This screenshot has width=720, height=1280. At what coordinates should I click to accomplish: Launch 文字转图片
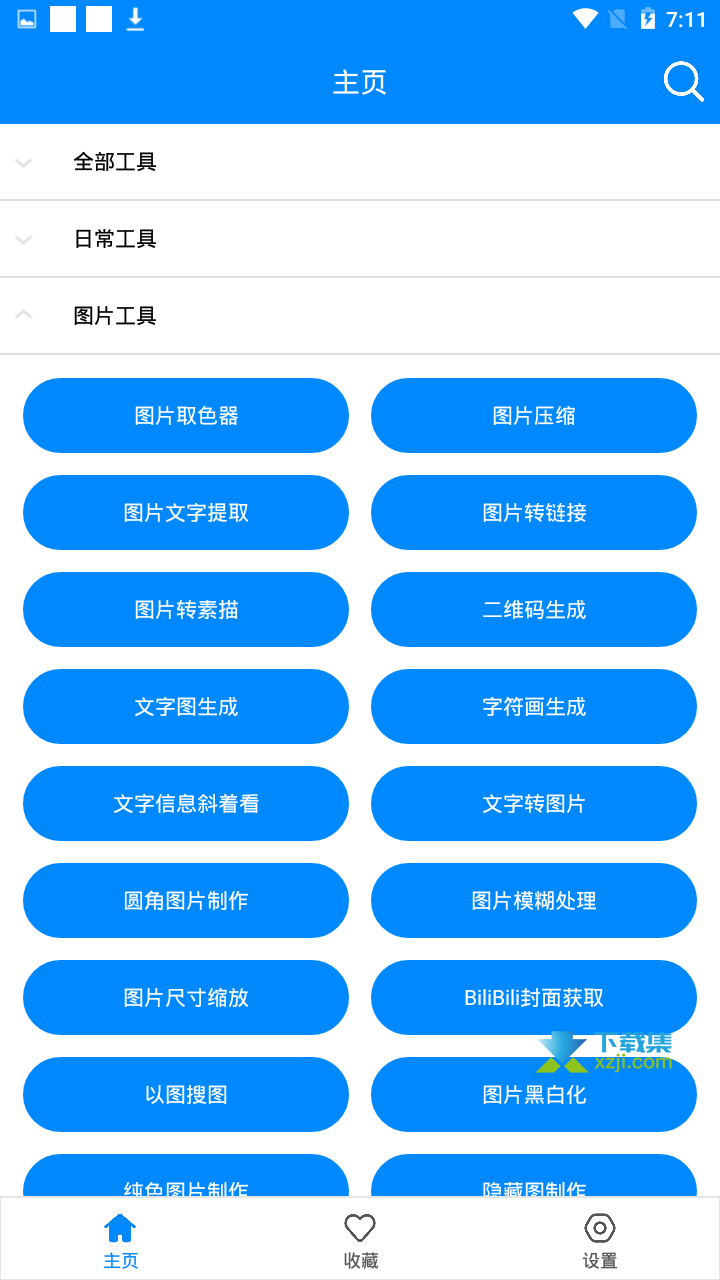[534, 804]
